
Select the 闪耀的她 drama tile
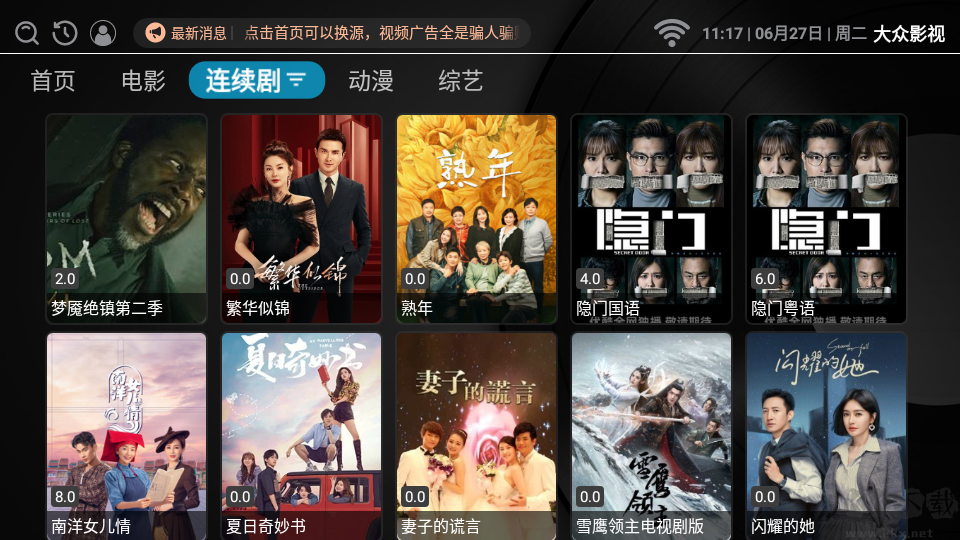click(x=826, y=436)
